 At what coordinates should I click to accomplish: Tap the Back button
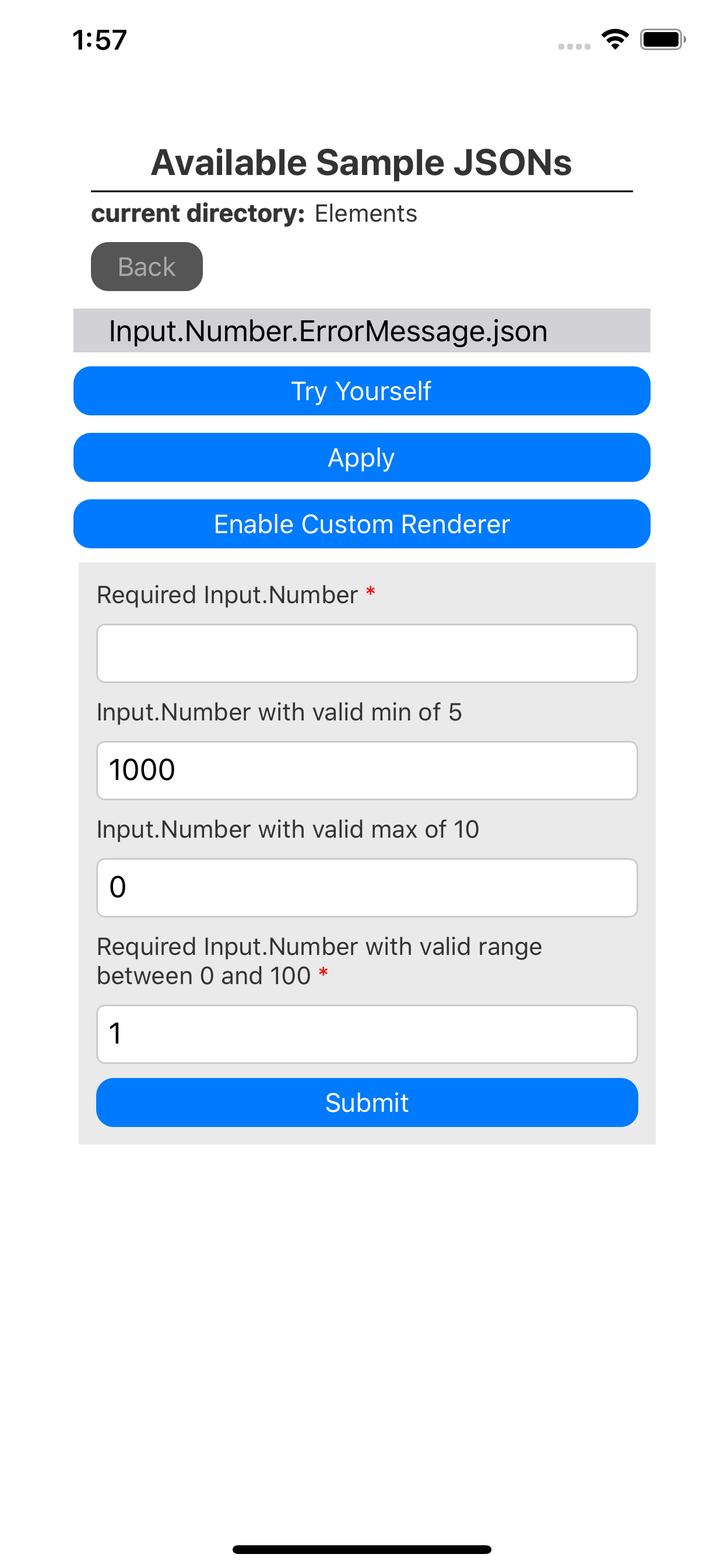146,265
